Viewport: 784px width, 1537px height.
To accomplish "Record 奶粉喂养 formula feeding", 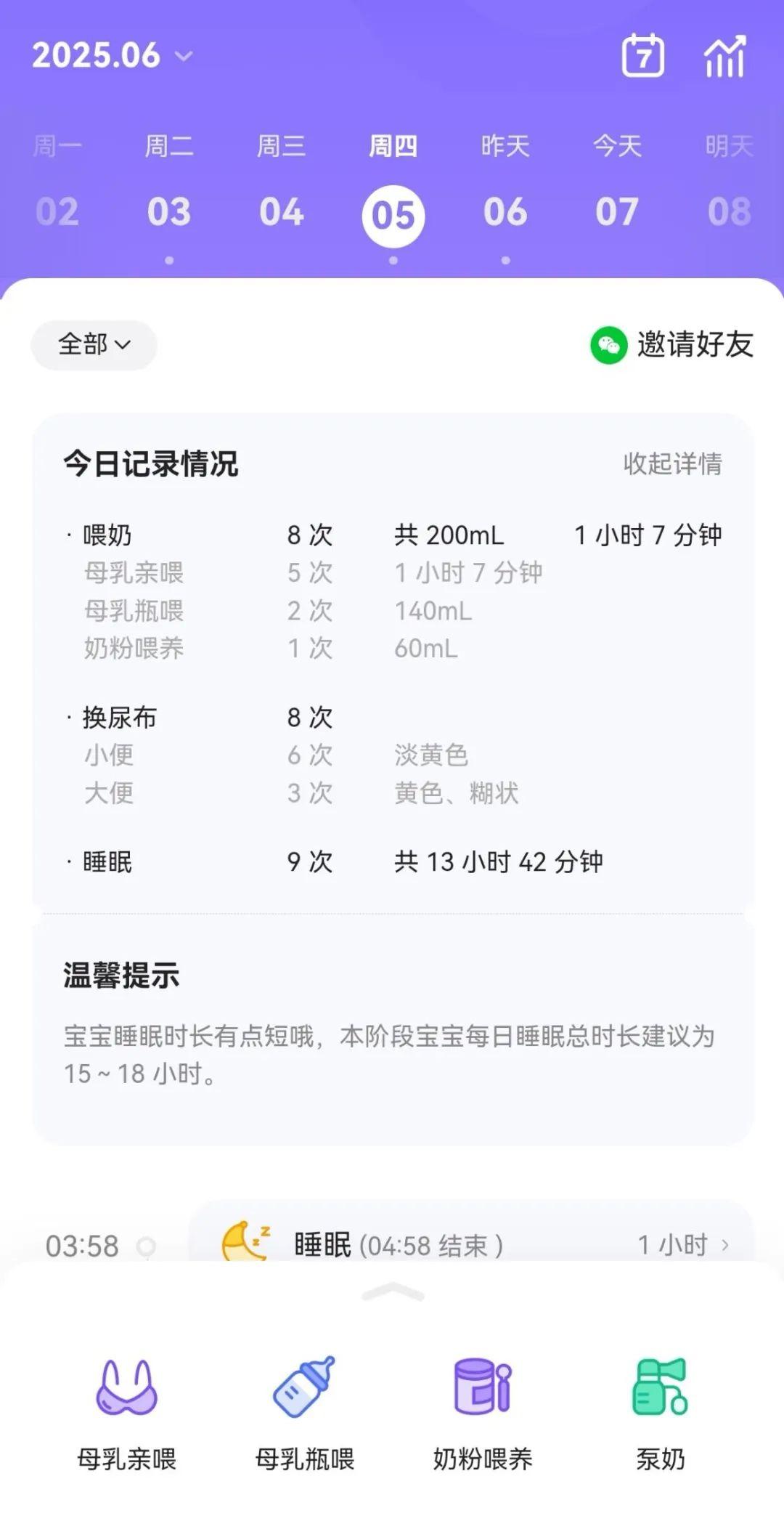I will tap(482, 1414).
